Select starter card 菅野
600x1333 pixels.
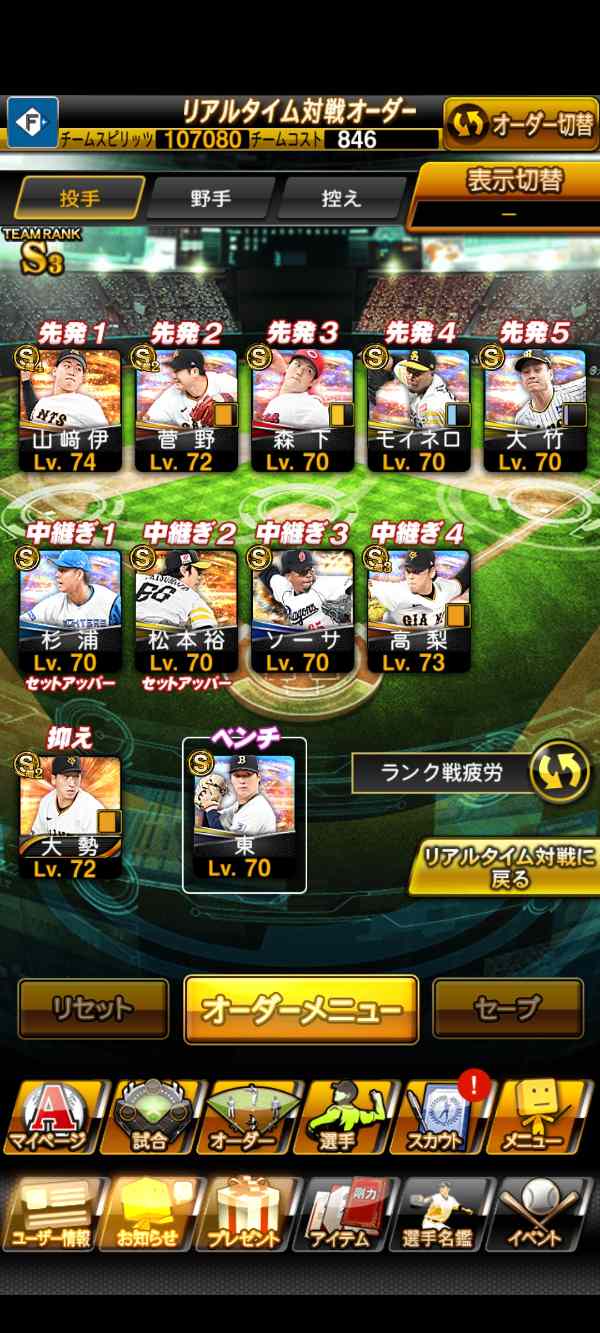pos(186,409)
